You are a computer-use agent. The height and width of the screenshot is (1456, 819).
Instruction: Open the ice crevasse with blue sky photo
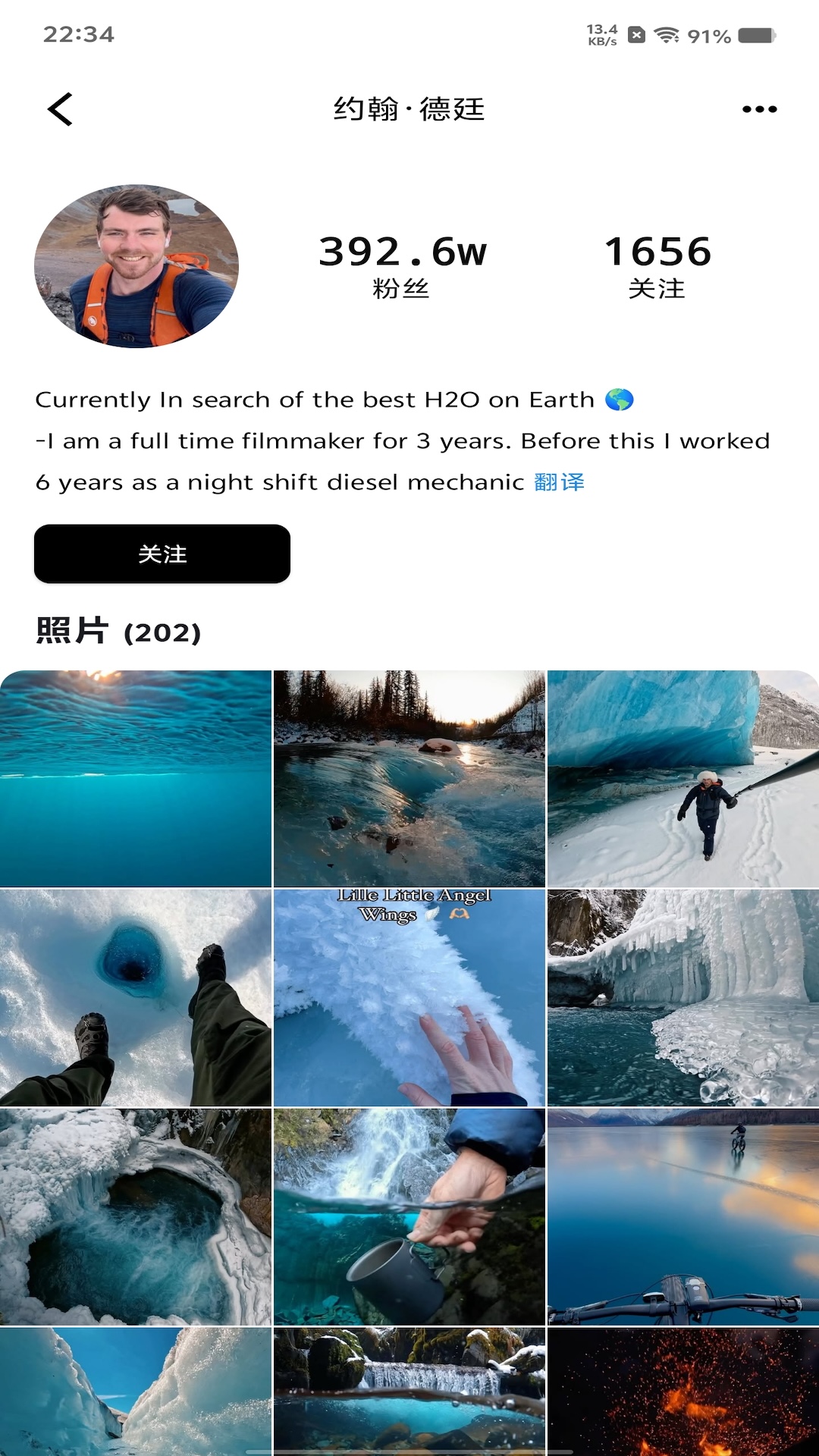tap(136, 1392)
